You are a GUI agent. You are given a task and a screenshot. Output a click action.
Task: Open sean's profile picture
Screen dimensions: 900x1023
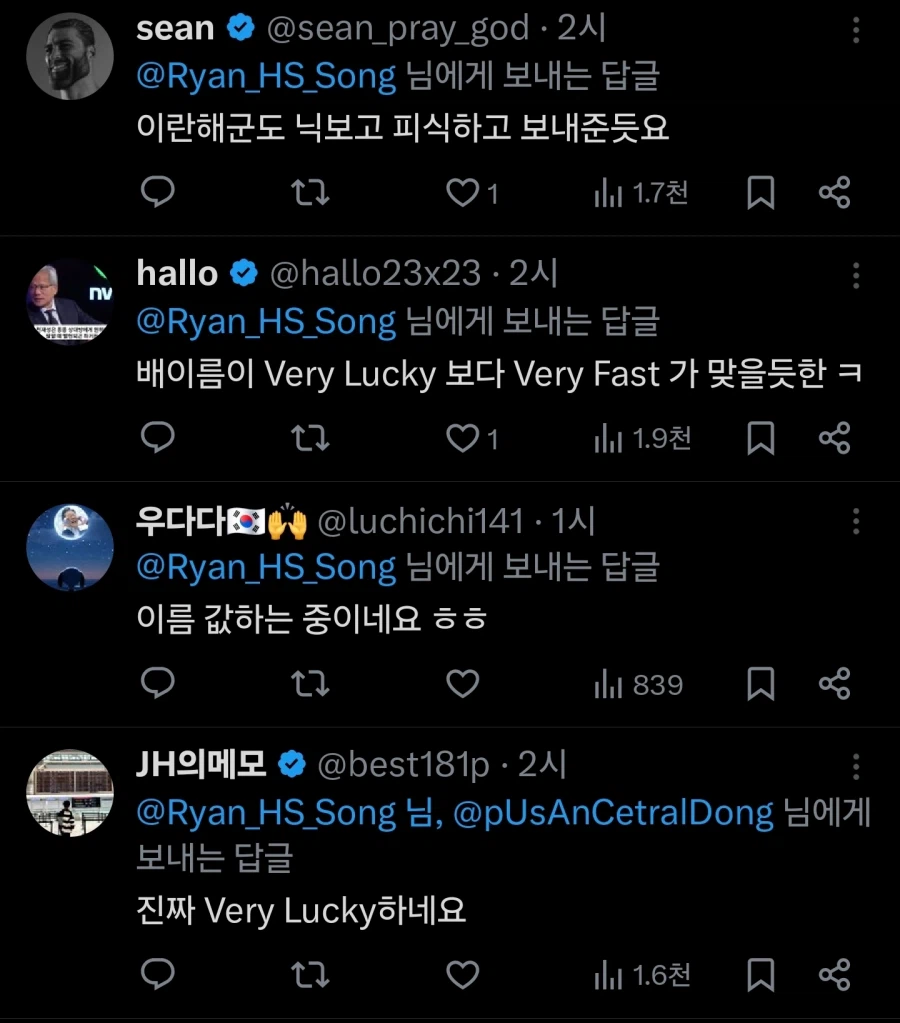point(70,56)
